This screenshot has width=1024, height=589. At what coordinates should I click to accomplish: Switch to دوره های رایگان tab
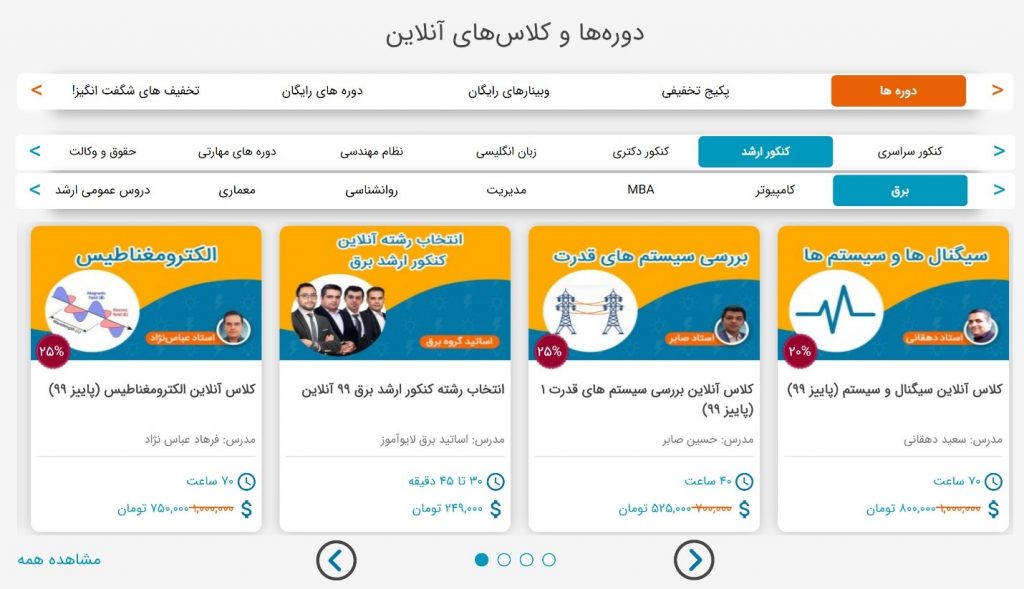coord(322,91)
